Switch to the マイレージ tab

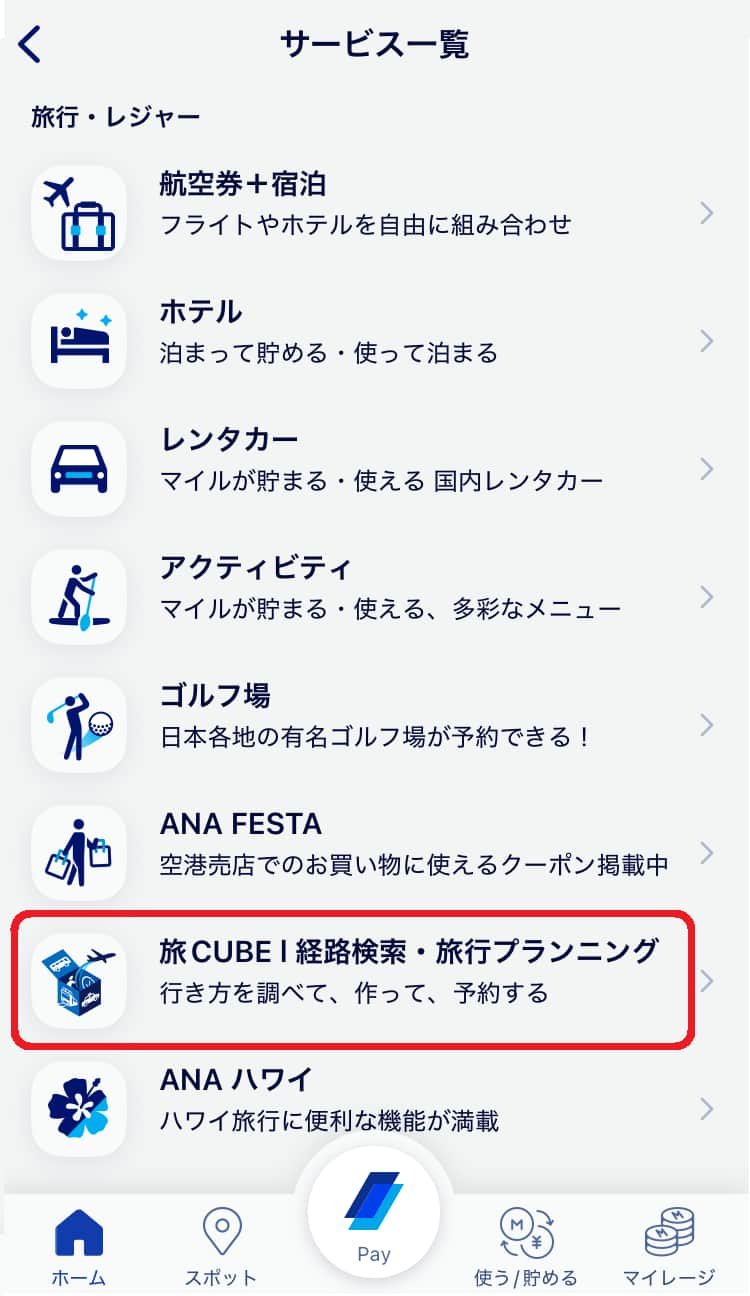coord(669,1246)
